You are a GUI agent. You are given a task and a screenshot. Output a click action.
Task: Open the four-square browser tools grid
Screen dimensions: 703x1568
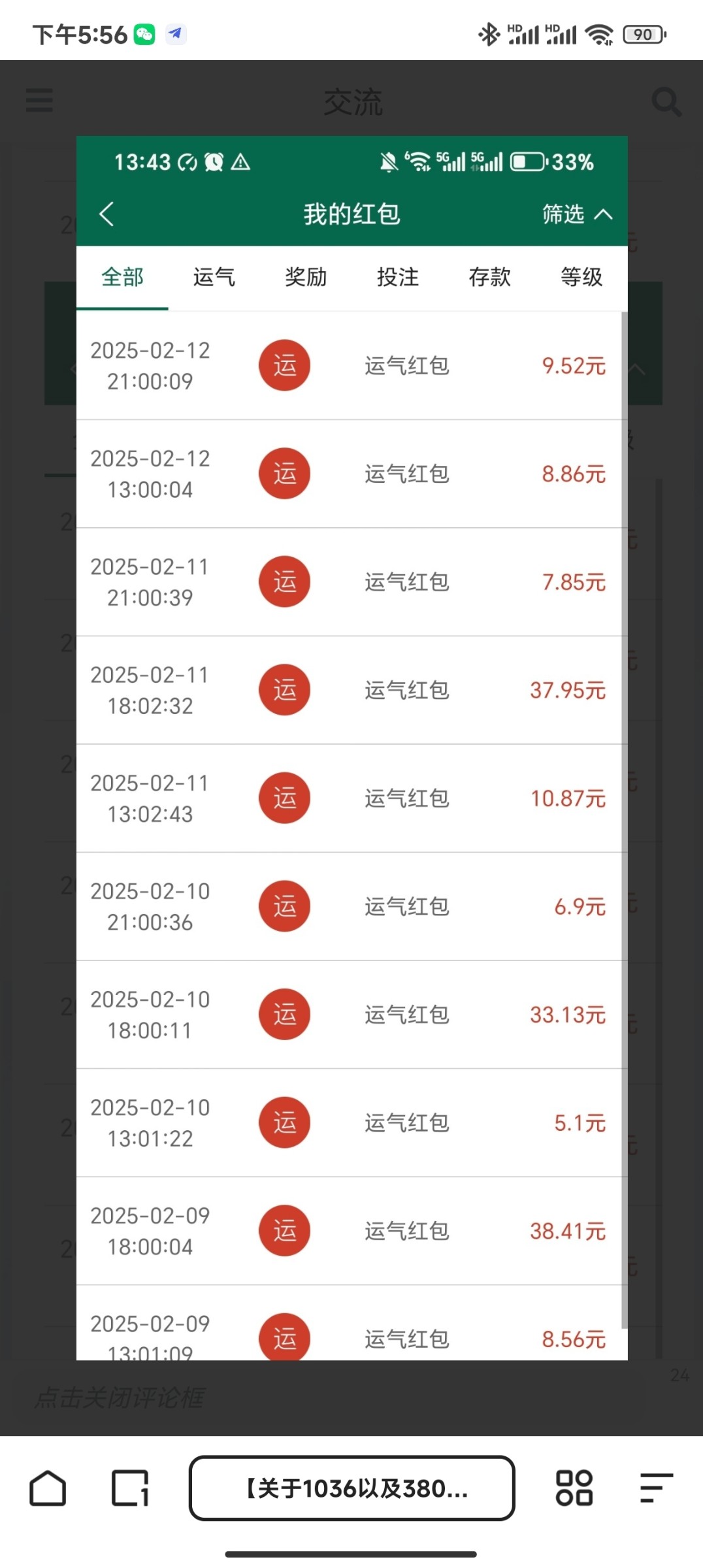pyautogui.click(x=574, y=1488)
